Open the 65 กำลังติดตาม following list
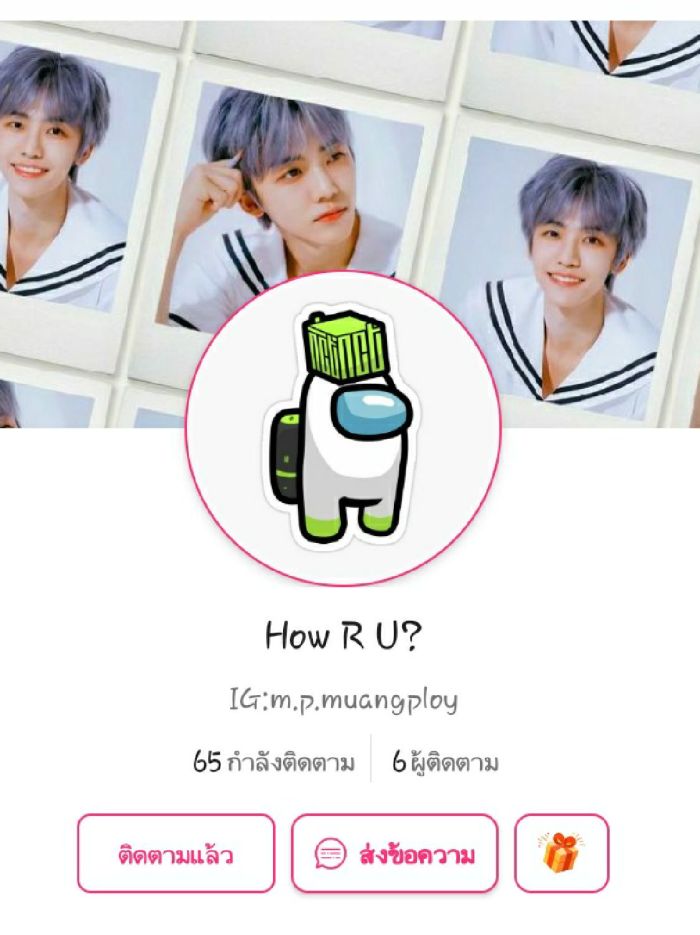The height and width of the screenshot is (935, 700). tap(273, 763)
